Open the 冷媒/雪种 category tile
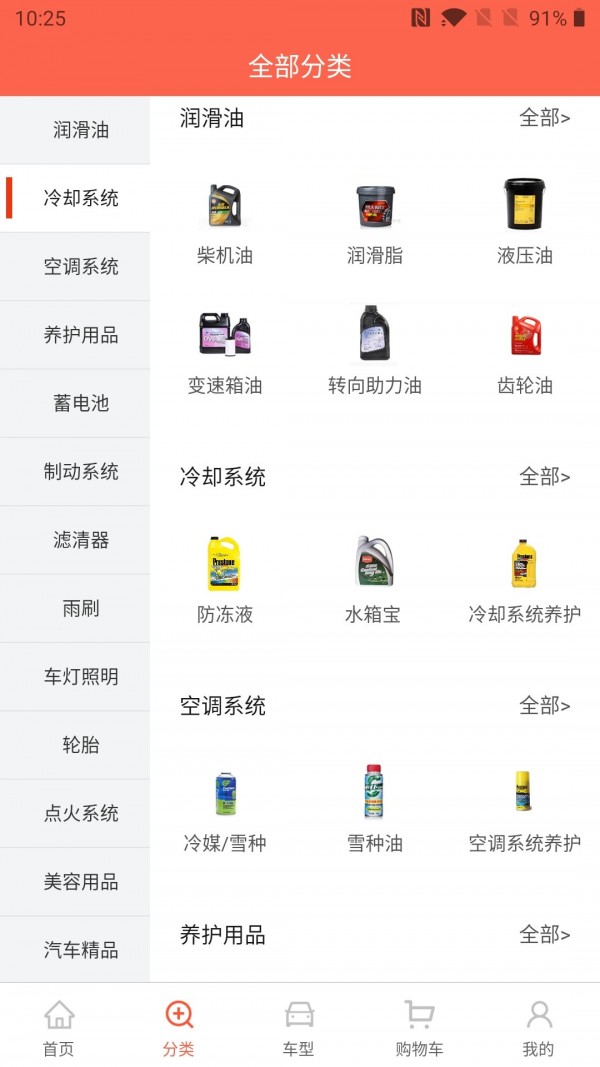 click(225, 810)
